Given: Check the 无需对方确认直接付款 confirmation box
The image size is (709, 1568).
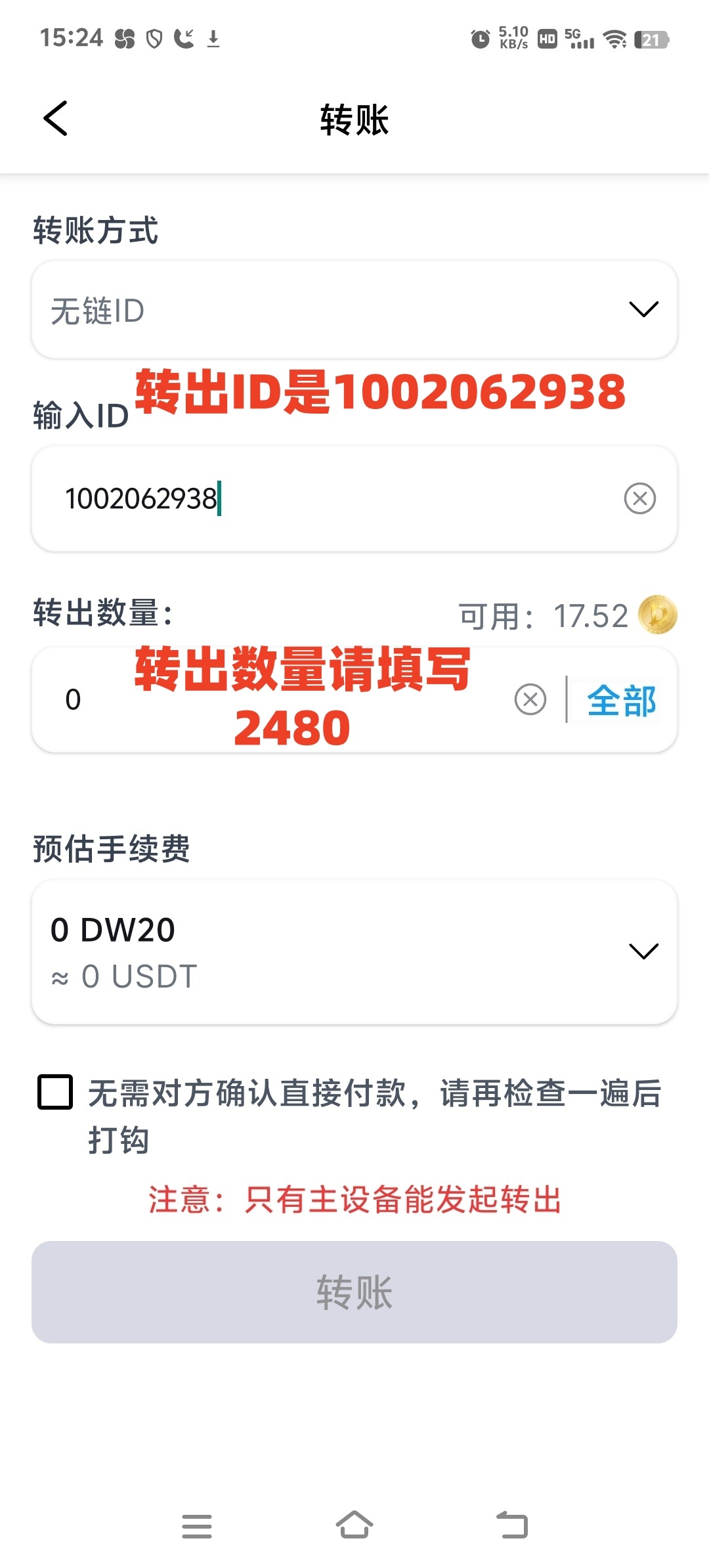Looking at the screenshot, I should [55, 1092].
